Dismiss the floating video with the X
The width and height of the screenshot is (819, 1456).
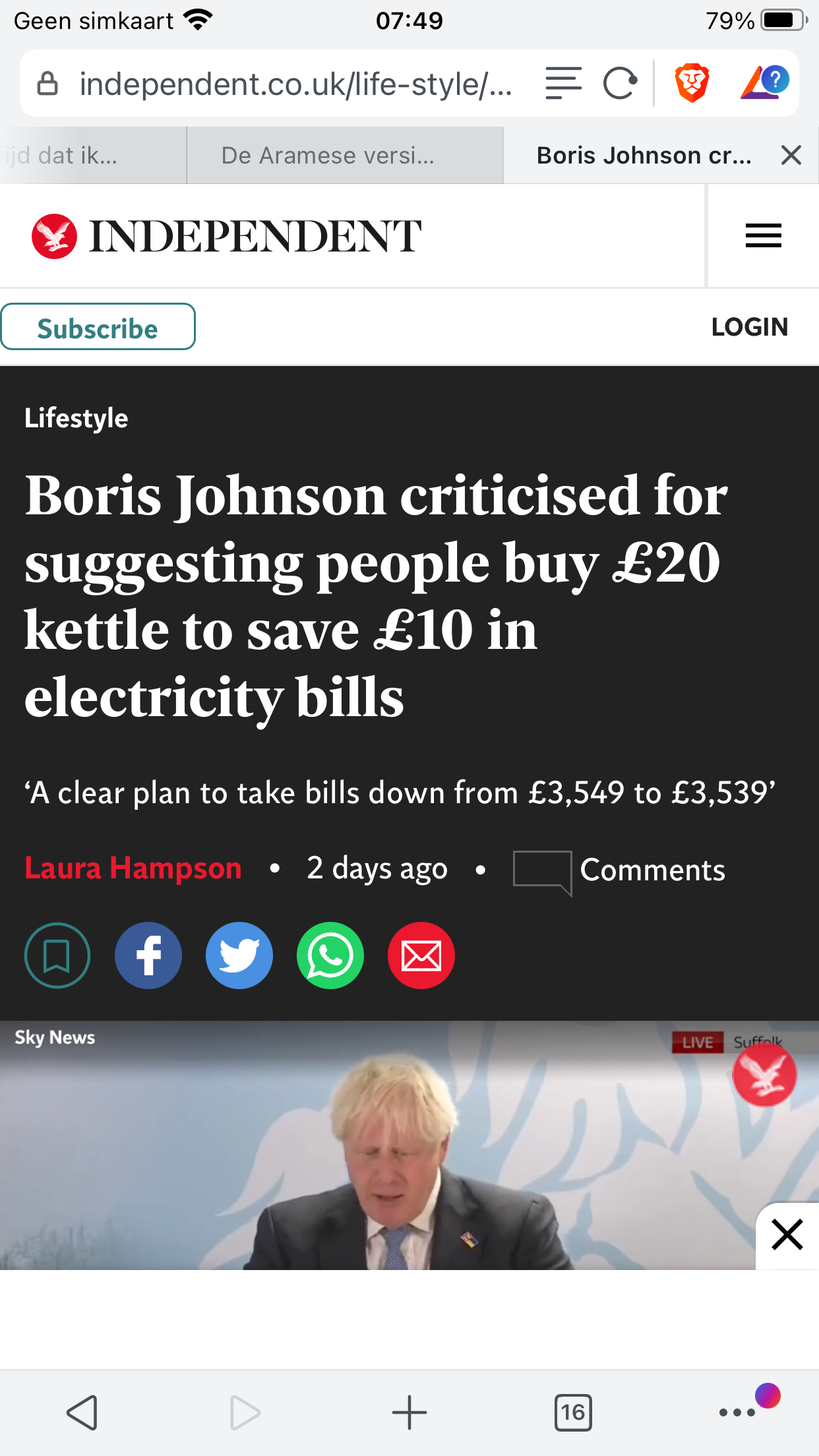787,1235
